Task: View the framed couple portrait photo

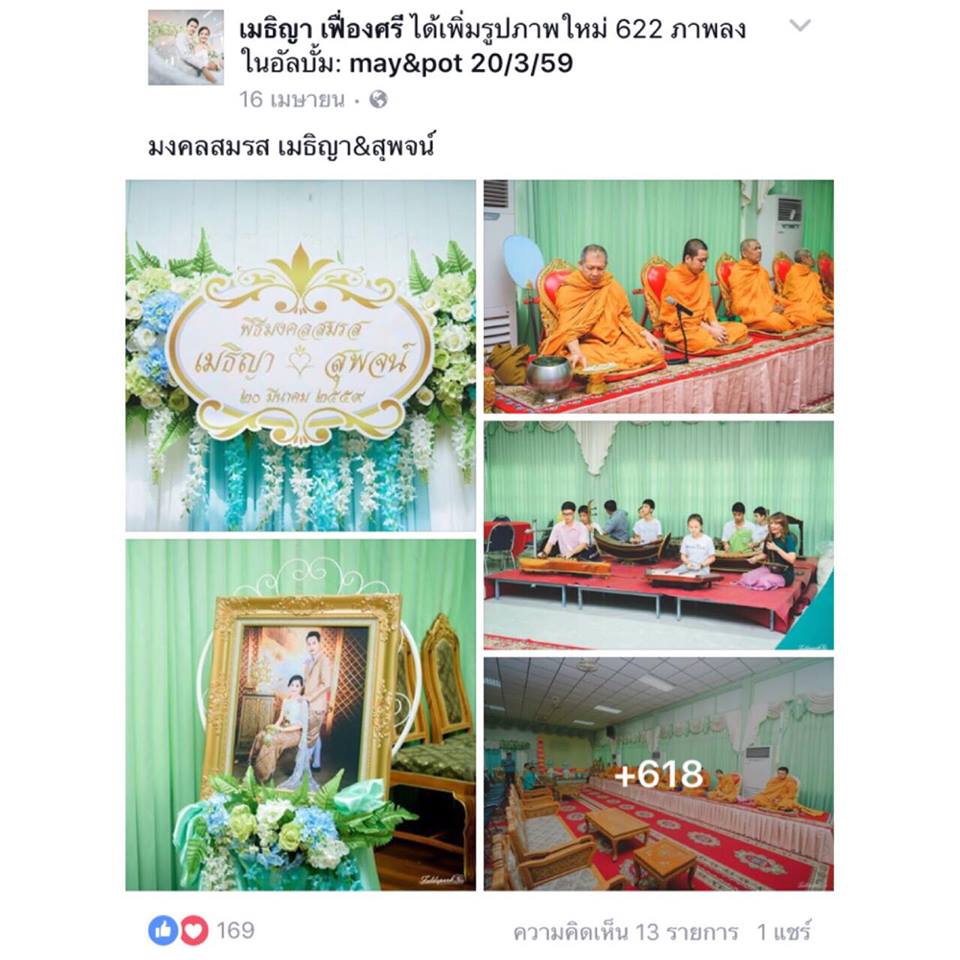Action: (300, 715)
